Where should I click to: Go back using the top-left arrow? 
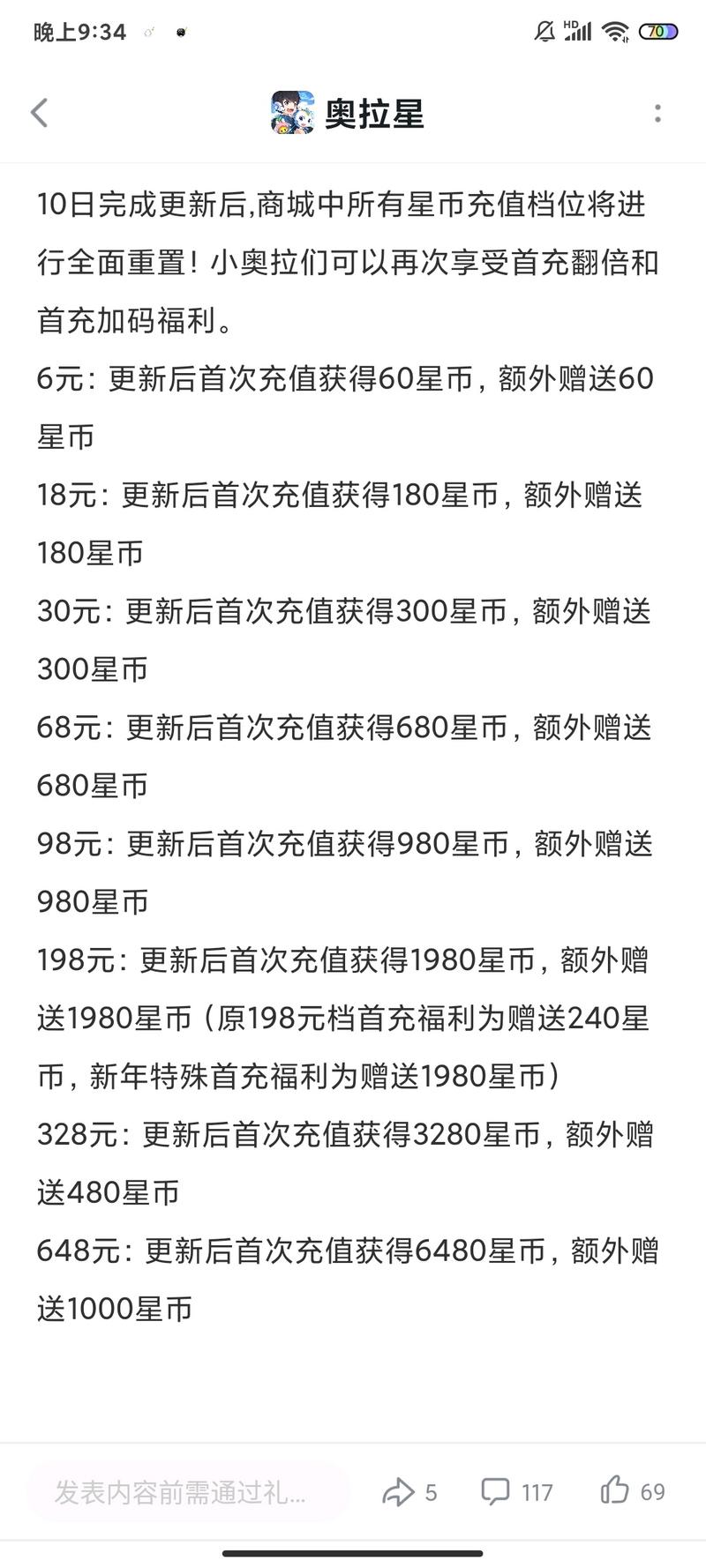tap(39, 113)
